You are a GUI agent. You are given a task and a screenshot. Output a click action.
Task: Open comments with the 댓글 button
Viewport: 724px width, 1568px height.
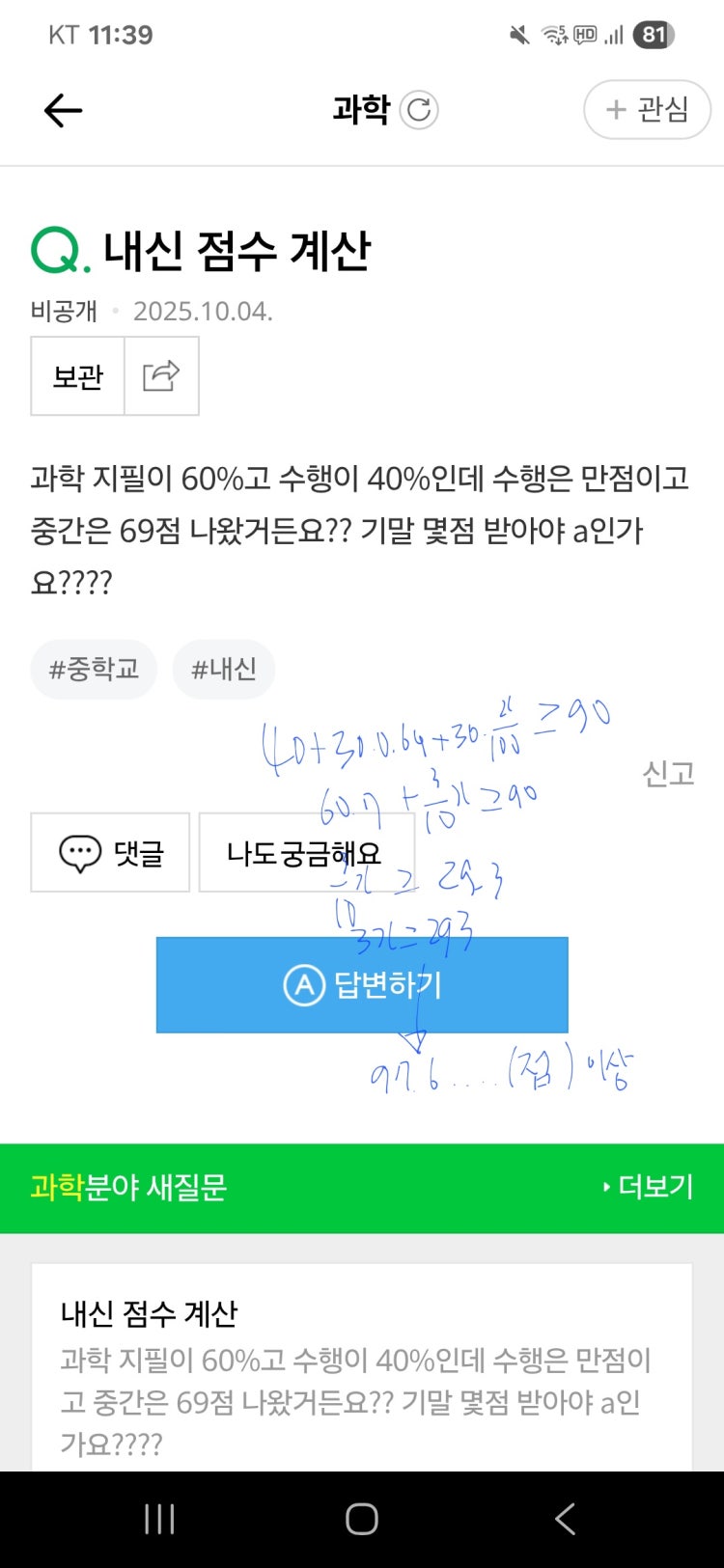[x=111, y=853]
